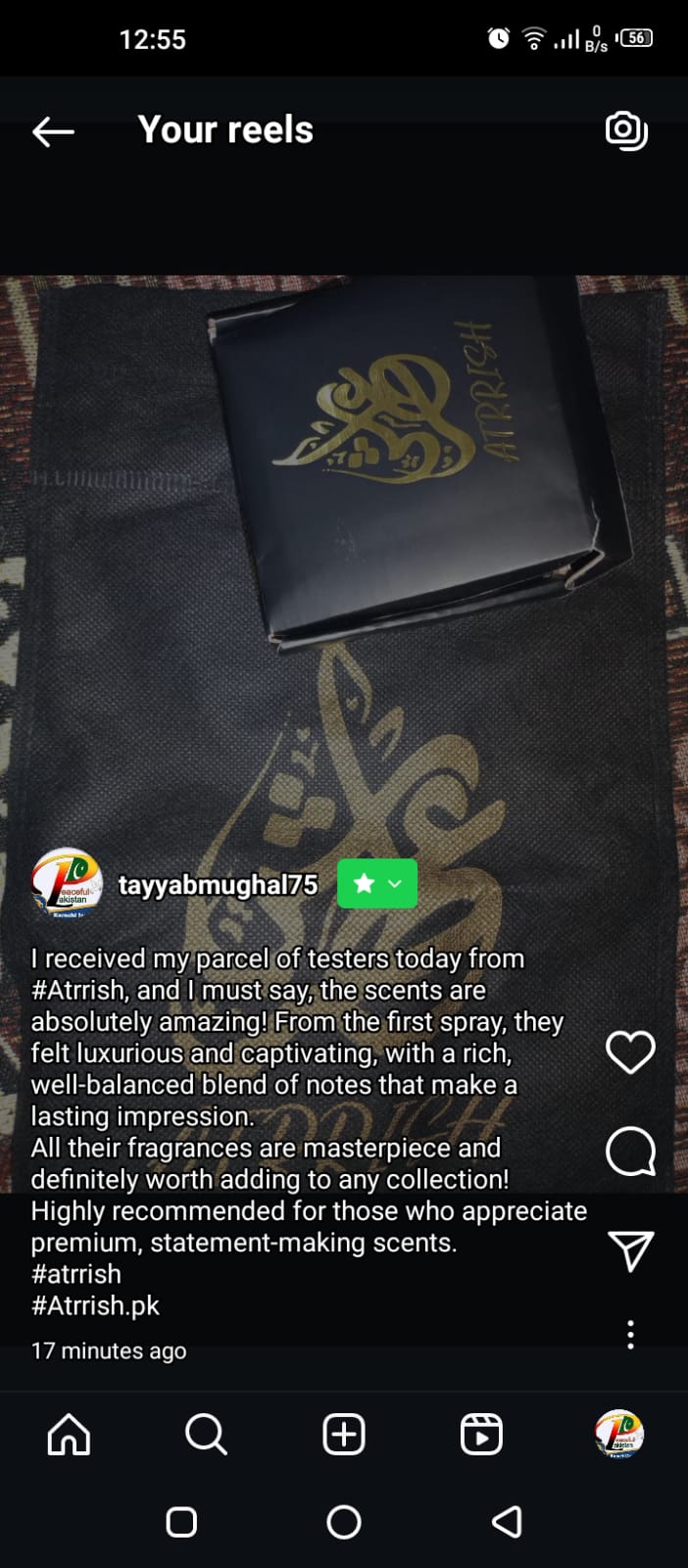This screenshot has height=1568, width=688.
Task: Share this reel via the paper plane
Action: [x=630, y=1250]
